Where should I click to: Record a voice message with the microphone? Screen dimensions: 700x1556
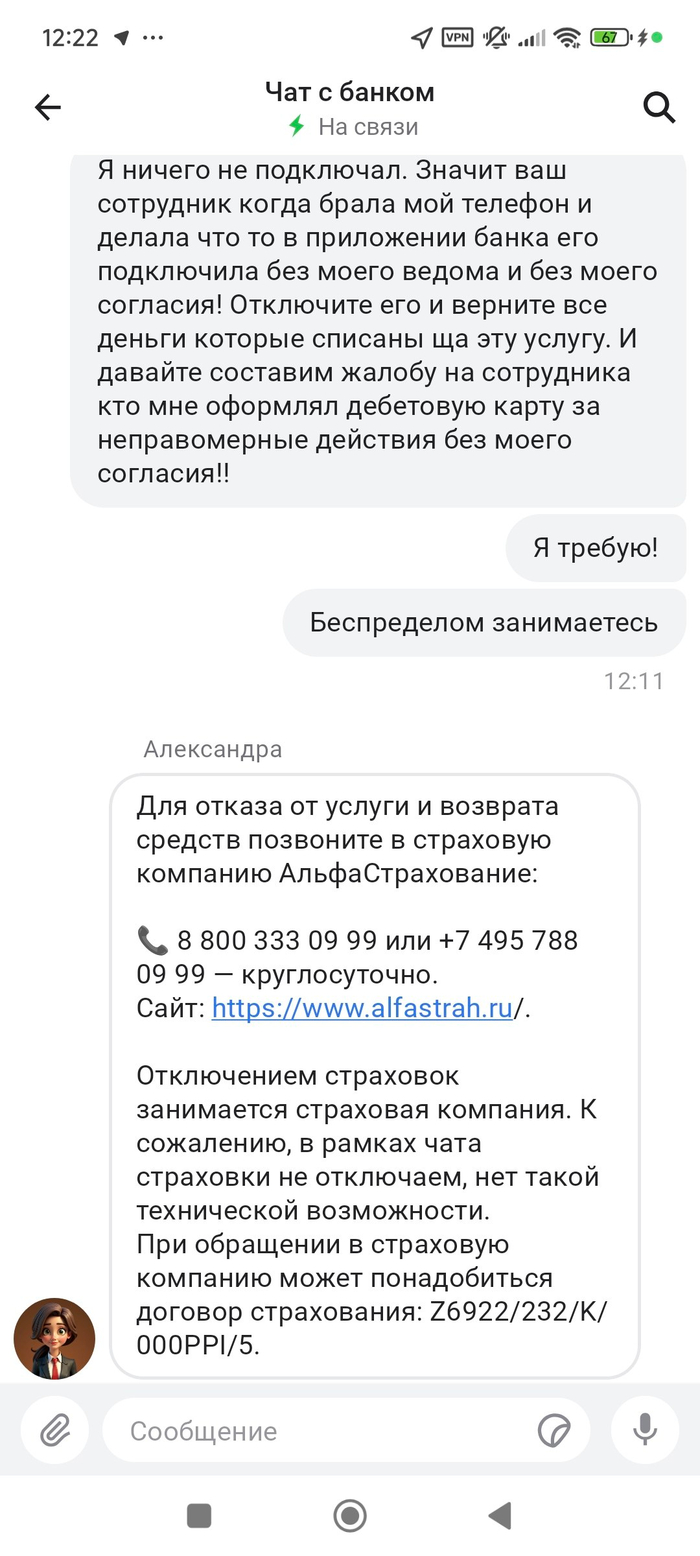pos(645,1431)
